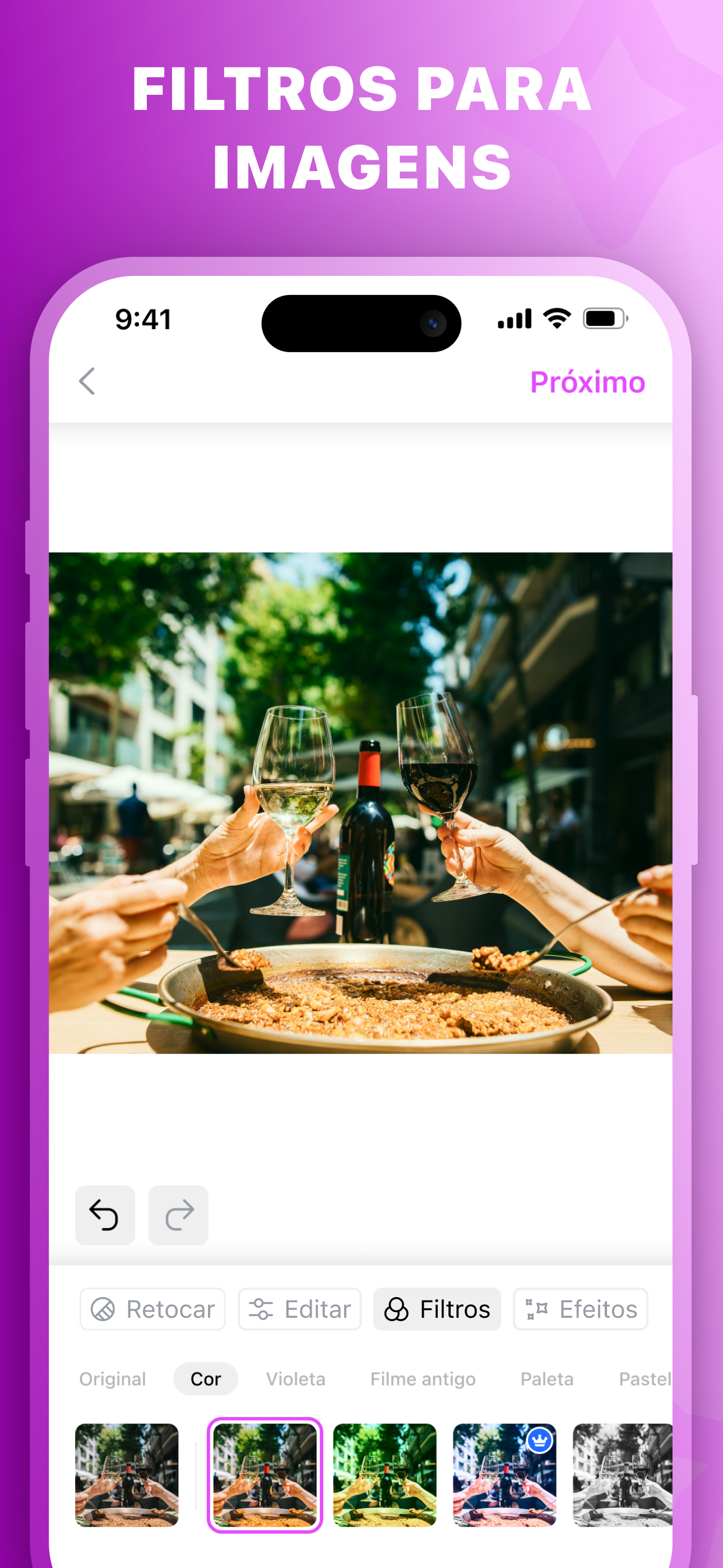This screenshot has height=1568, width=723.
Task: Open the Violeta filter category
Action: click(x=295, y=1378)
